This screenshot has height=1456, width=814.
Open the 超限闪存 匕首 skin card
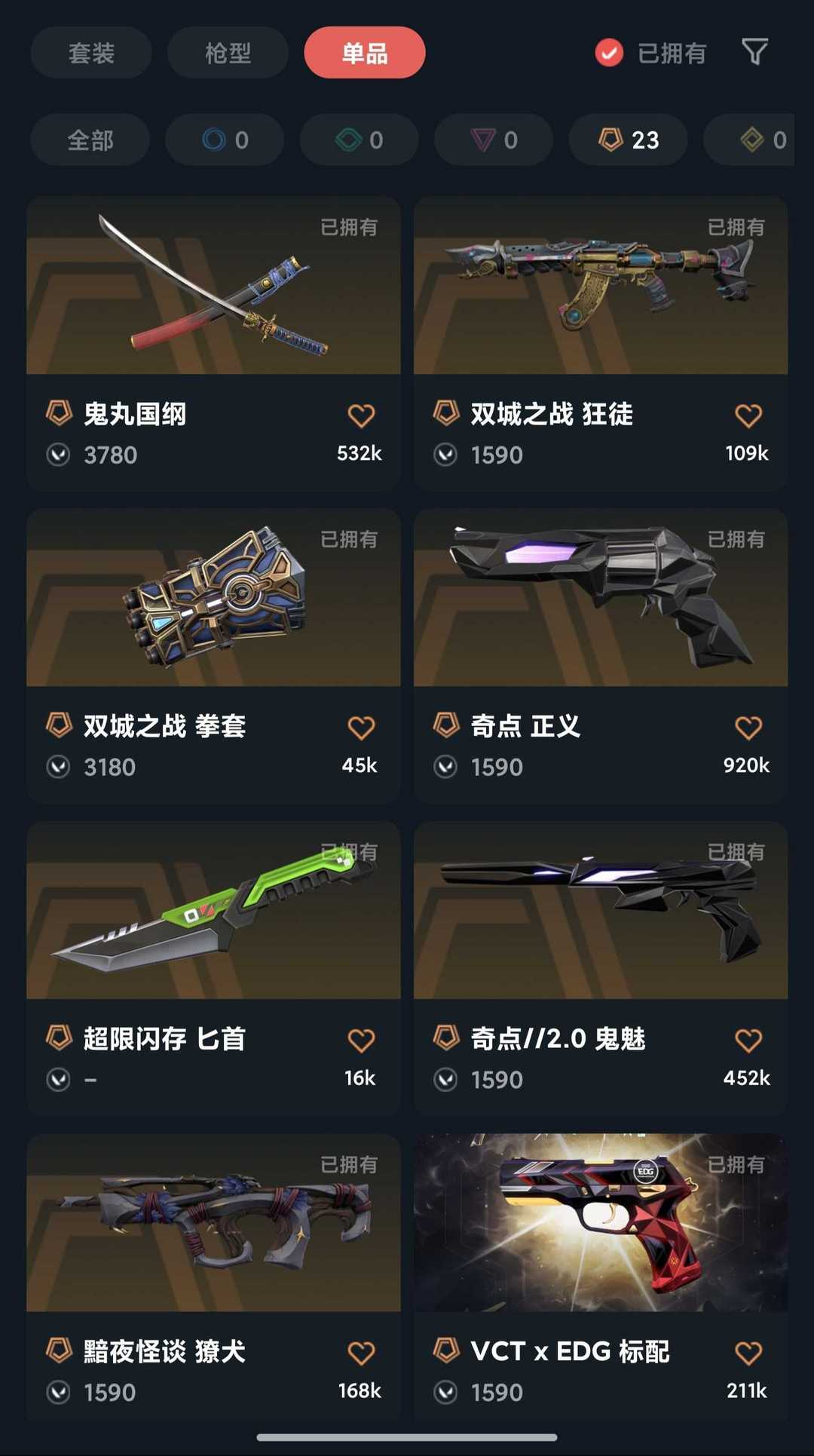[213, 969]
